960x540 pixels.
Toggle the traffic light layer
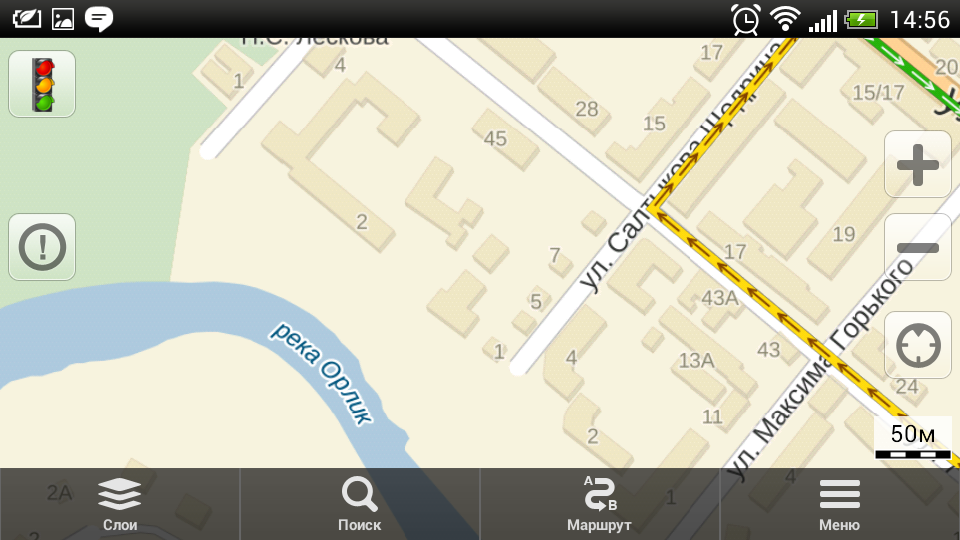tap(42, 84)
